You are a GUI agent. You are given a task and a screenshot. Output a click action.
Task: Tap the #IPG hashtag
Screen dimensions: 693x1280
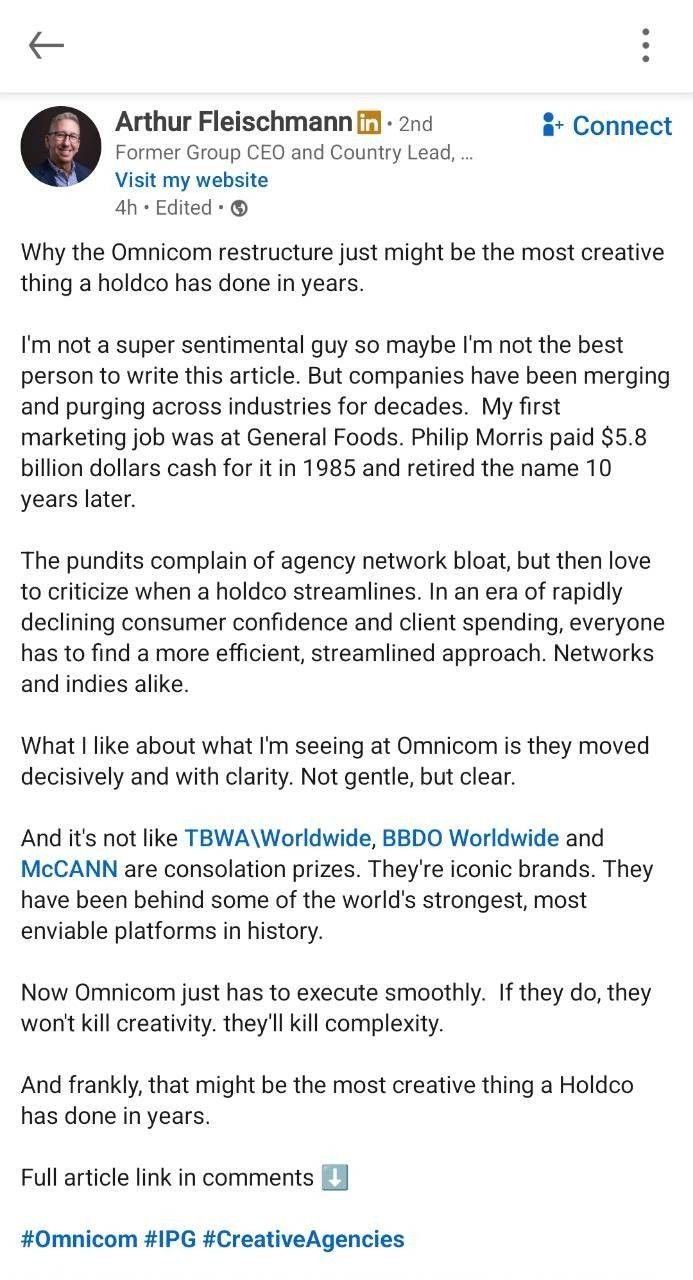[x=170, y=1239]
